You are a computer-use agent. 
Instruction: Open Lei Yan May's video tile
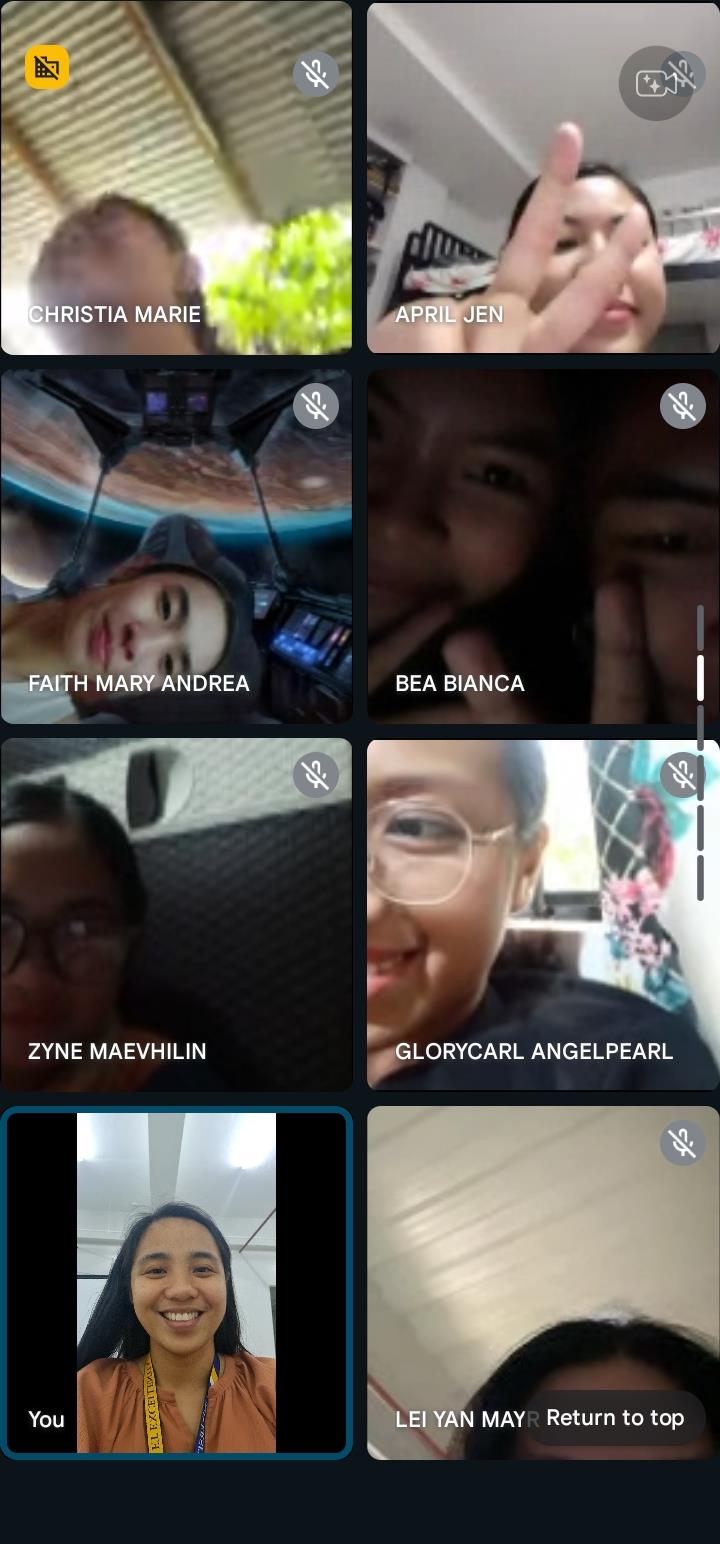tap(543, 1260)
